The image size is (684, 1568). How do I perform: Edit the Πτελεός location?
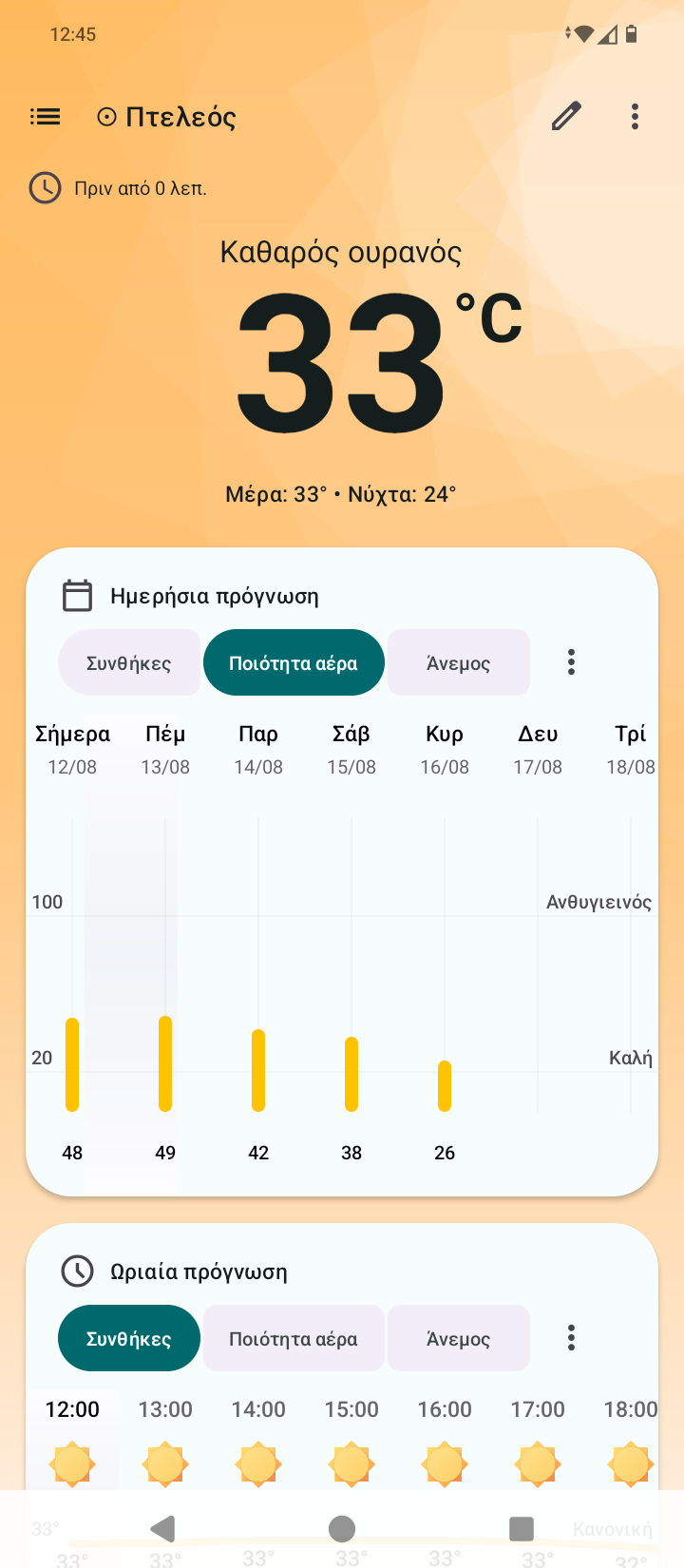(x=566, y=117)
